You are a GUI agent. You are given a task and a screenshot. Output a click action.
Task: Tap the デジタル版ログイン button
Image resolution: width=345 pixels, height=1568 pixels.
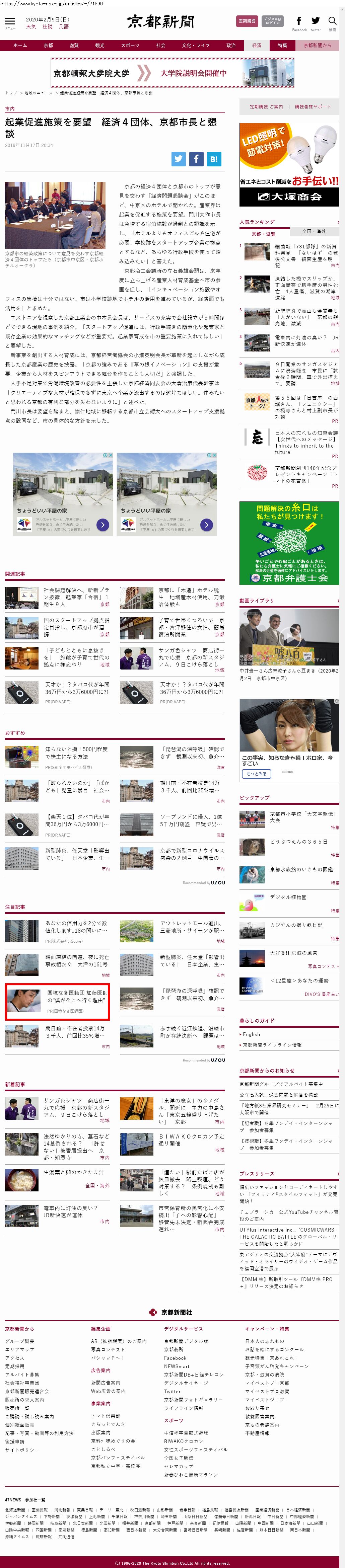[x=272, y=21]
